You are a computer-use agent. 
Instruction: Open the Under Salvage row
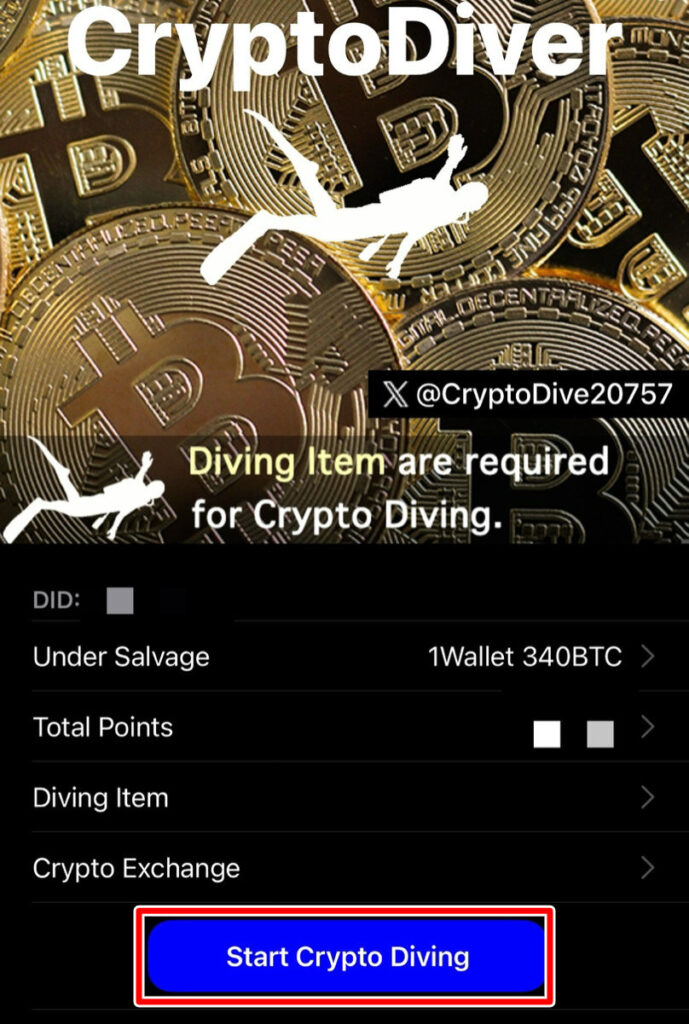[344, 657]
